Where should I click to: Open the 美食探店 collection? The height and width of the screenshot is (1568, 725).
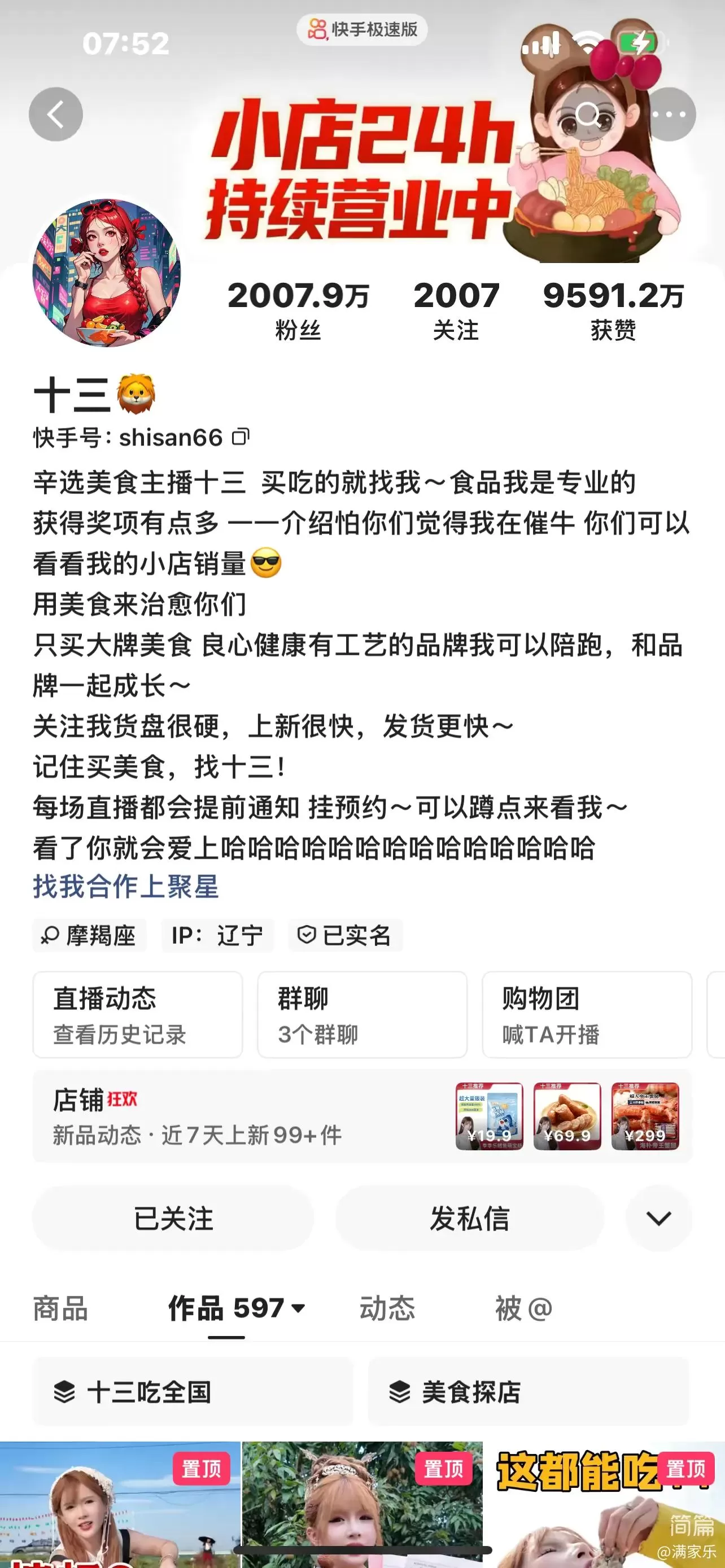528,1392
